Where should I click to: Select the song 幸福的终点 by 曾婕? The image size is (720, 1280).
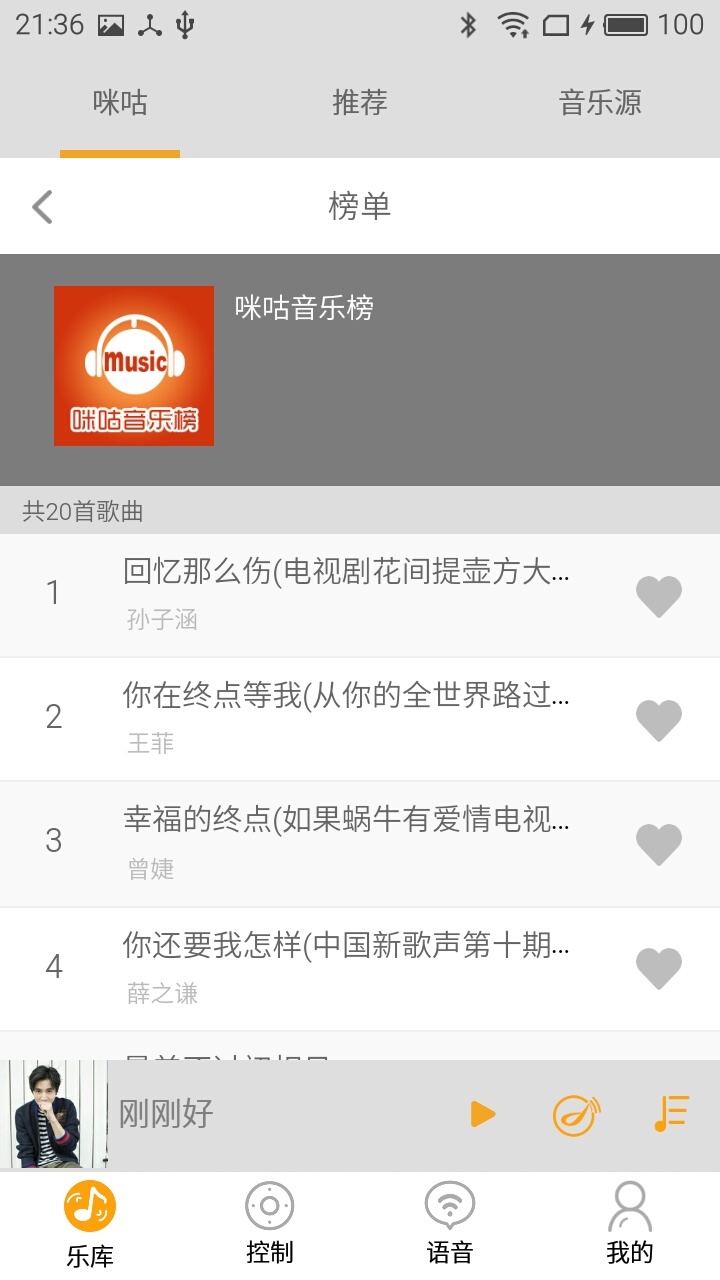[x=345, y=842]
